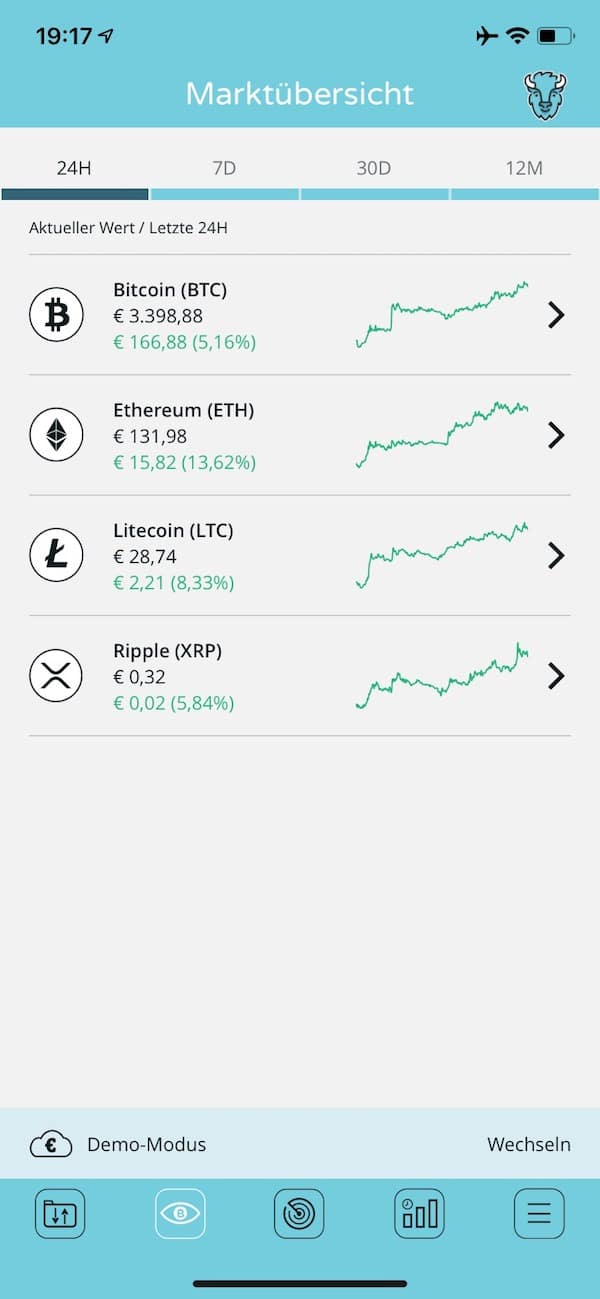Tap Wechseln to leave Demo-Modus

(x=529, y=1144)
